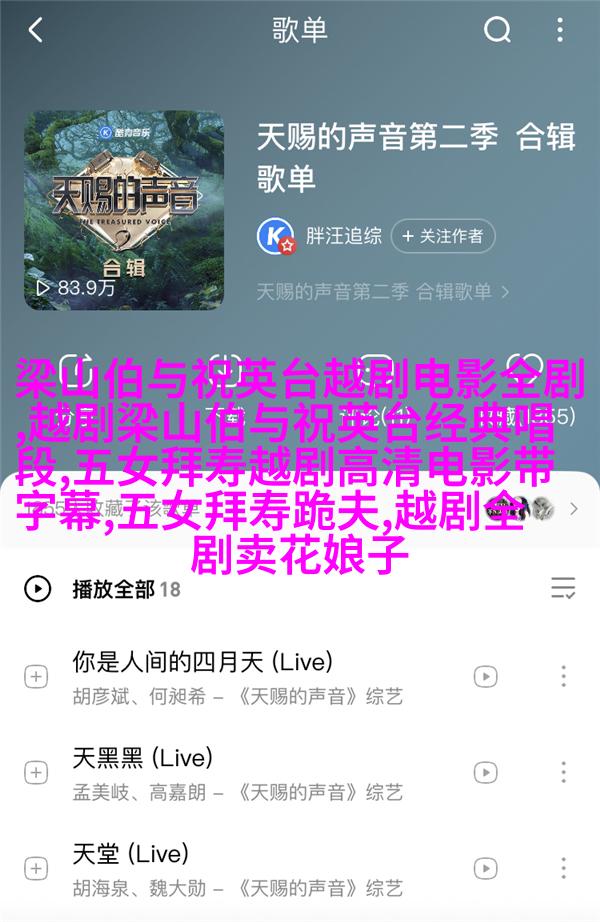Open multi-select list icon beside 播放全部
Viewport: 600px width, 922px height.
(x=564, y=588)
